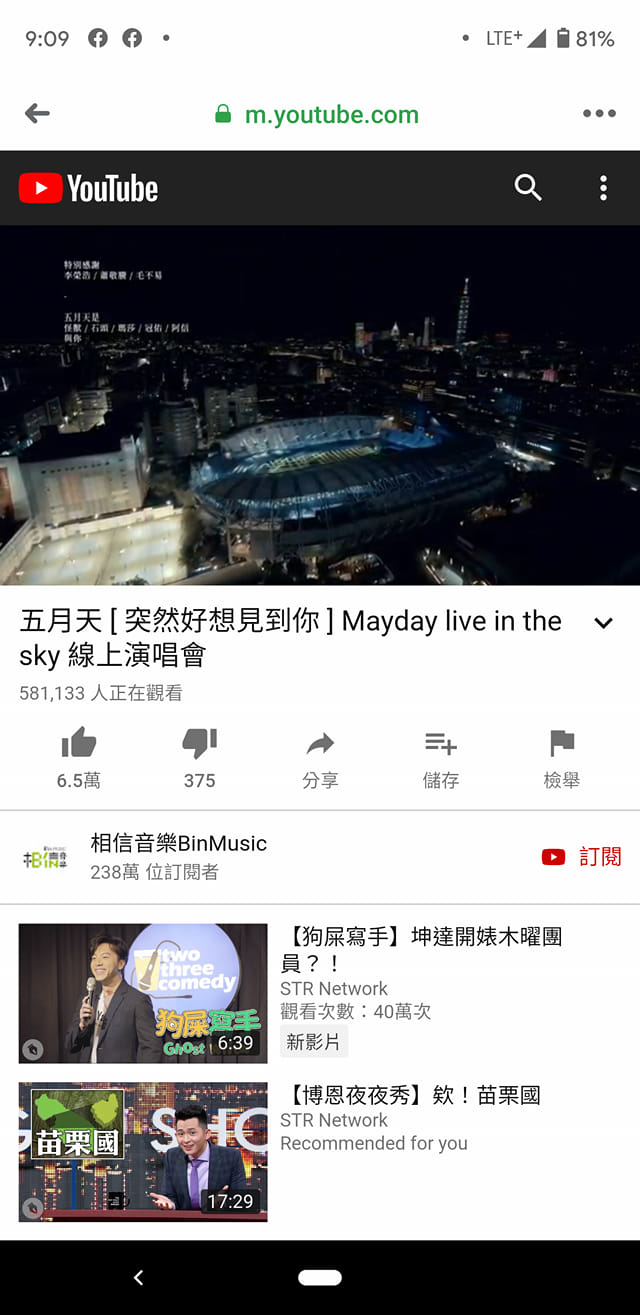Screen dimensions: 640x1315
Task: Open YouTube's vertical overflow menu
Action: tap(603, 187)
